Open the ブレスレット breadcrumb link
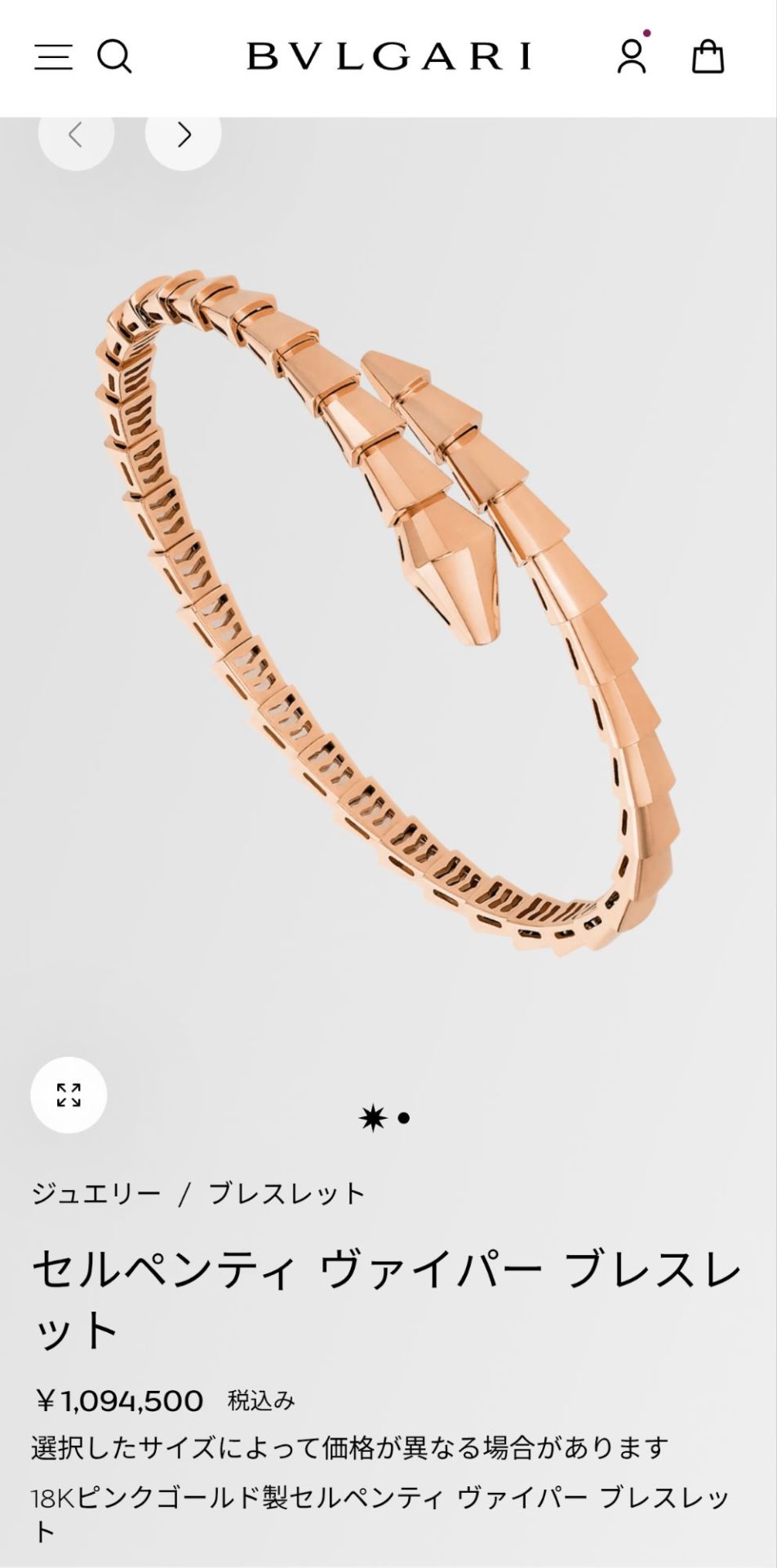 [x=286, y=1193]
